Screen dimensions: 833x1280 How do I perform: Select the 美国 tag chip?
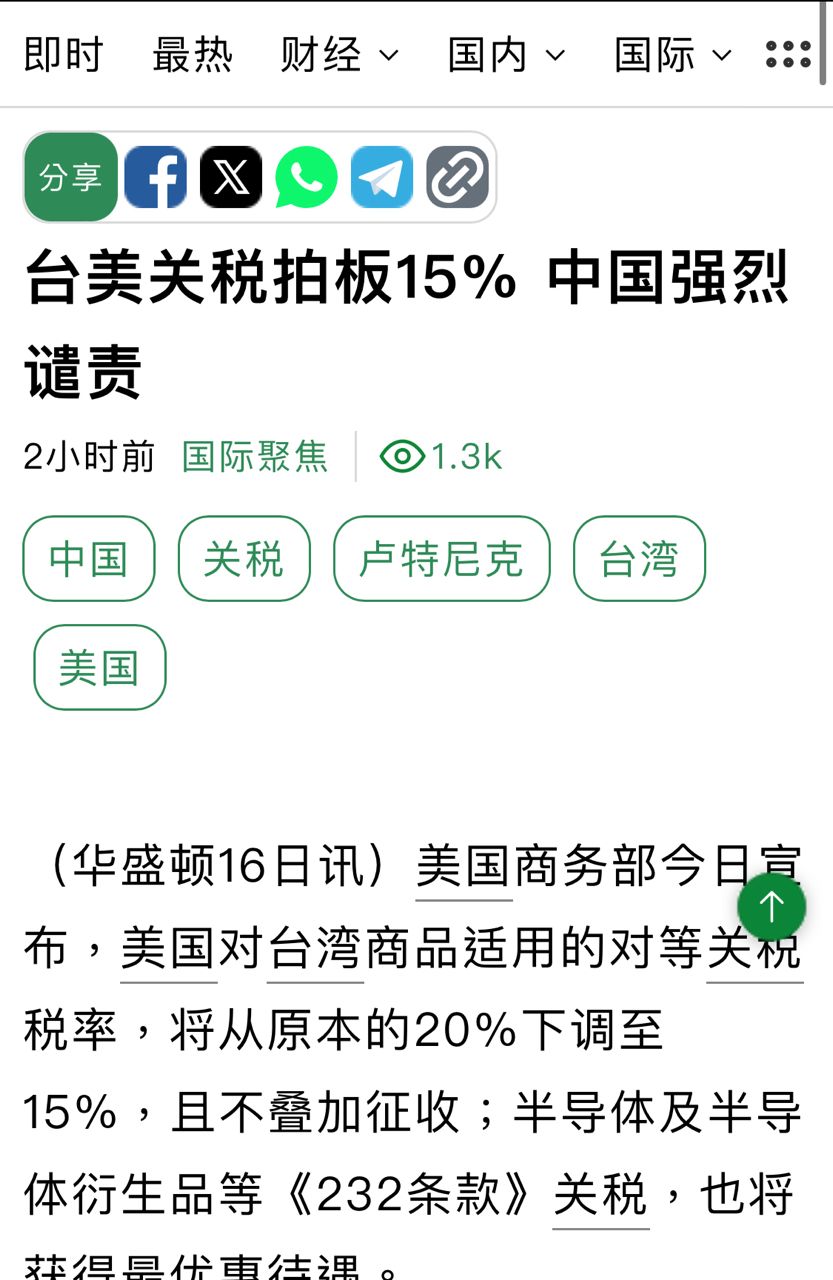pyautogui.click(x=99, y=668)
